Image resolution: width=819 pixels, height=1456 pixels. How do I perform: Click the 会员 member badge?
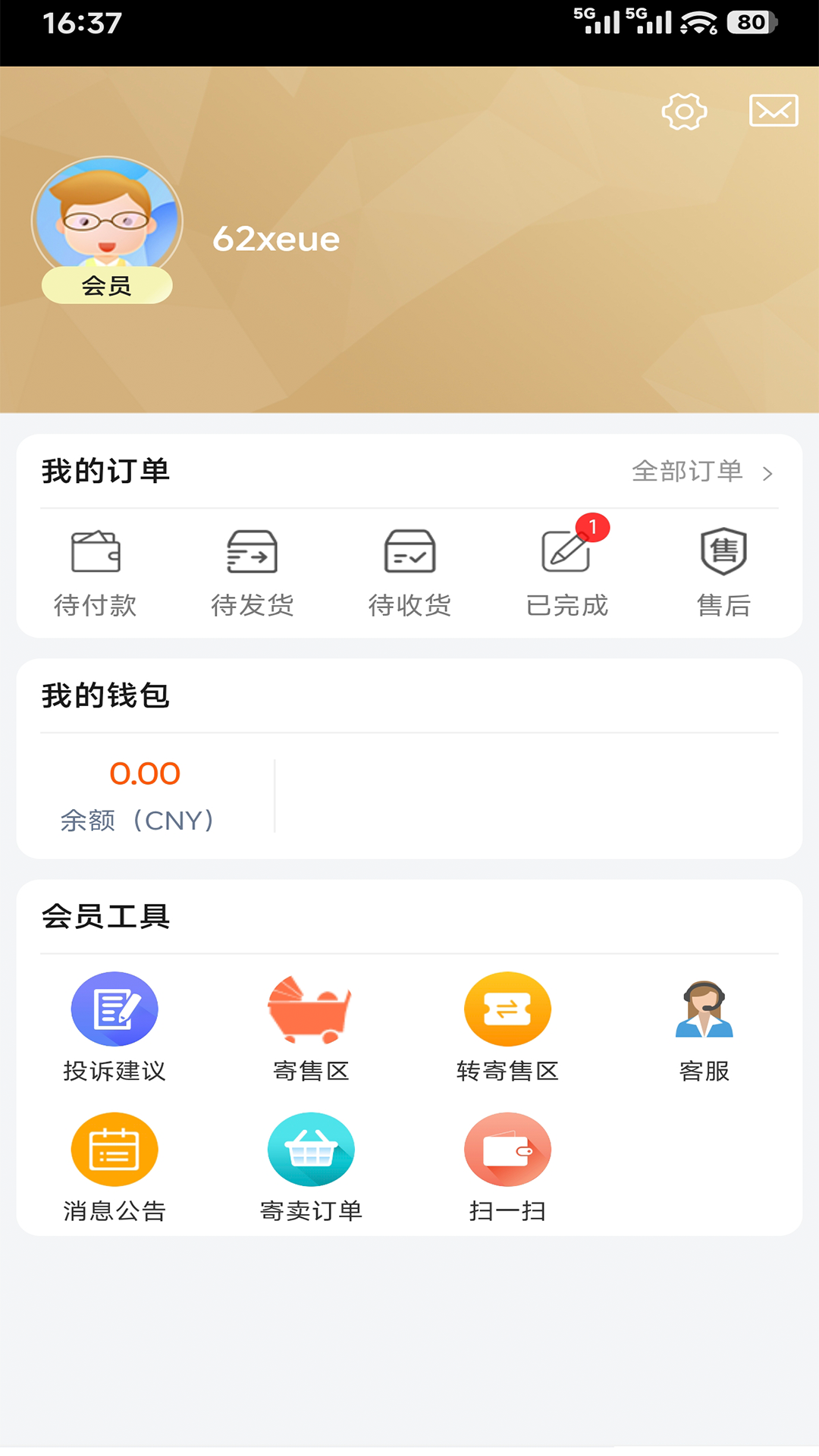click(107, 286)
